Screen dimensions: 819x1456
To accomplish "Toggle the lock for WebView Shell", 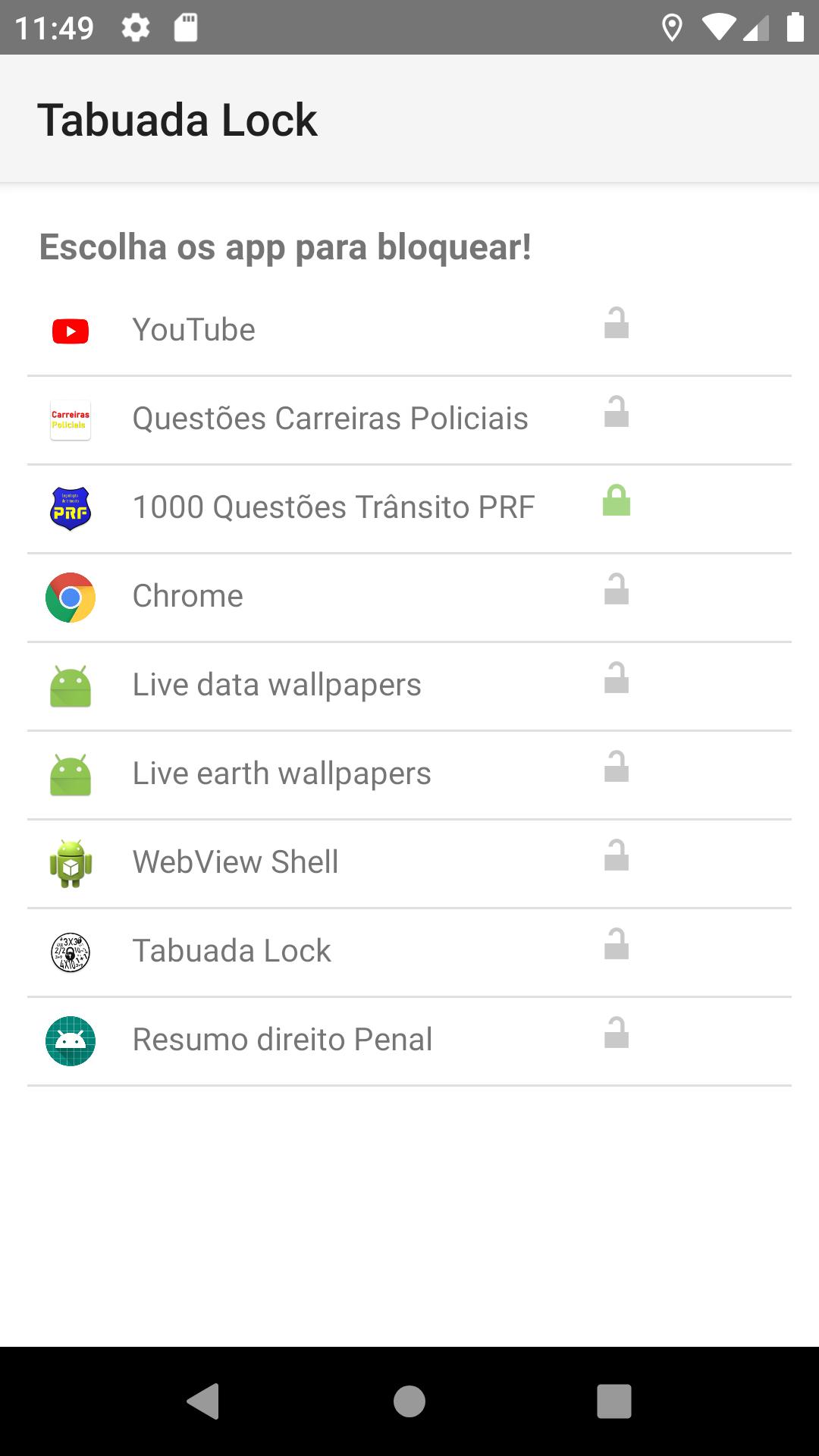I will (617, 855).
